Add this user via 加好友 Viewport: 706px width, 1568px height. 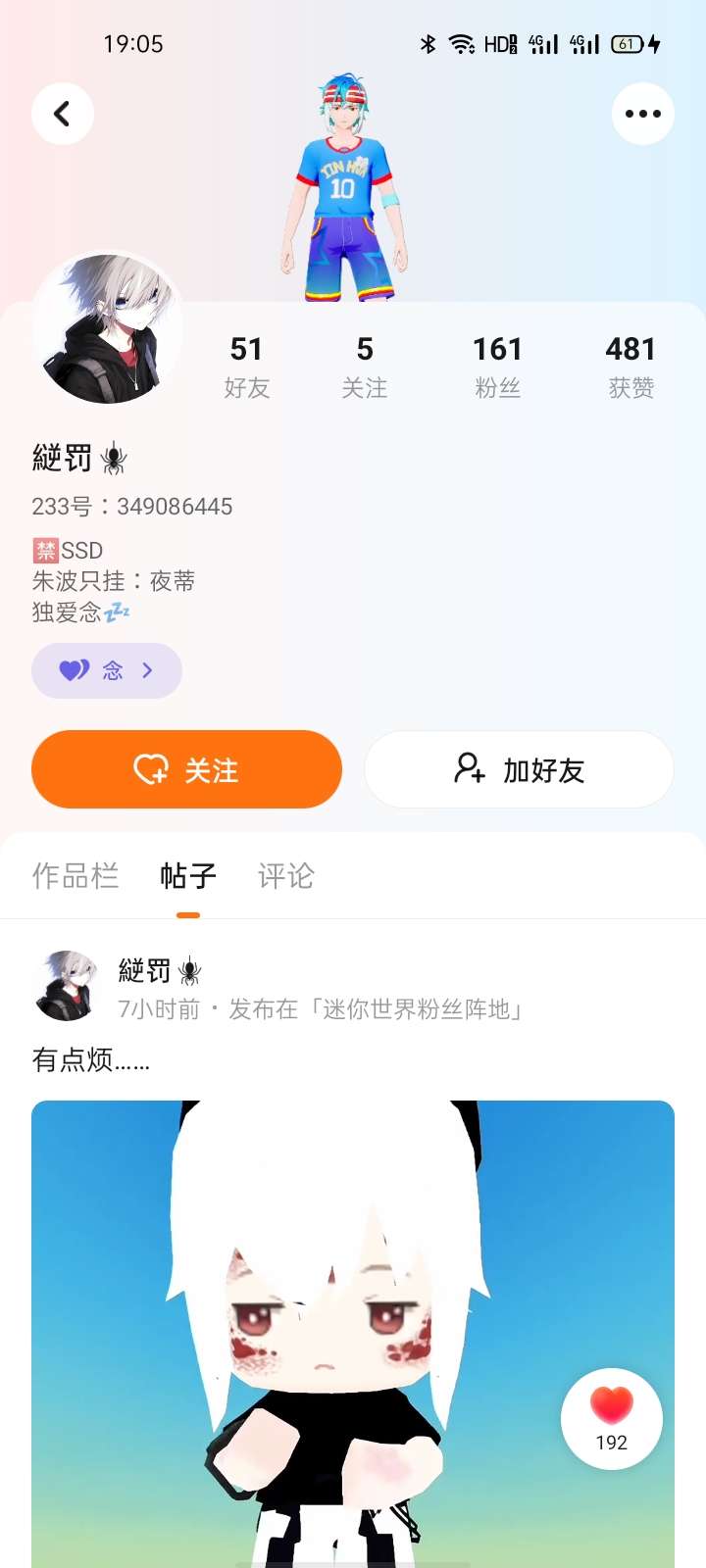(519, 769)
